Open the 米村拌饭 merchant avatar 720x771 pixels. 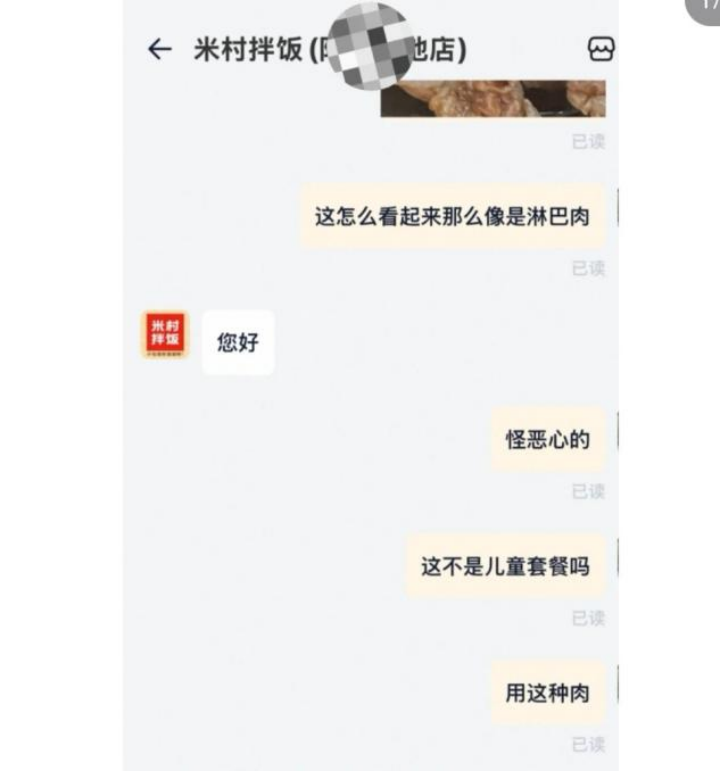tap(165, 336)
